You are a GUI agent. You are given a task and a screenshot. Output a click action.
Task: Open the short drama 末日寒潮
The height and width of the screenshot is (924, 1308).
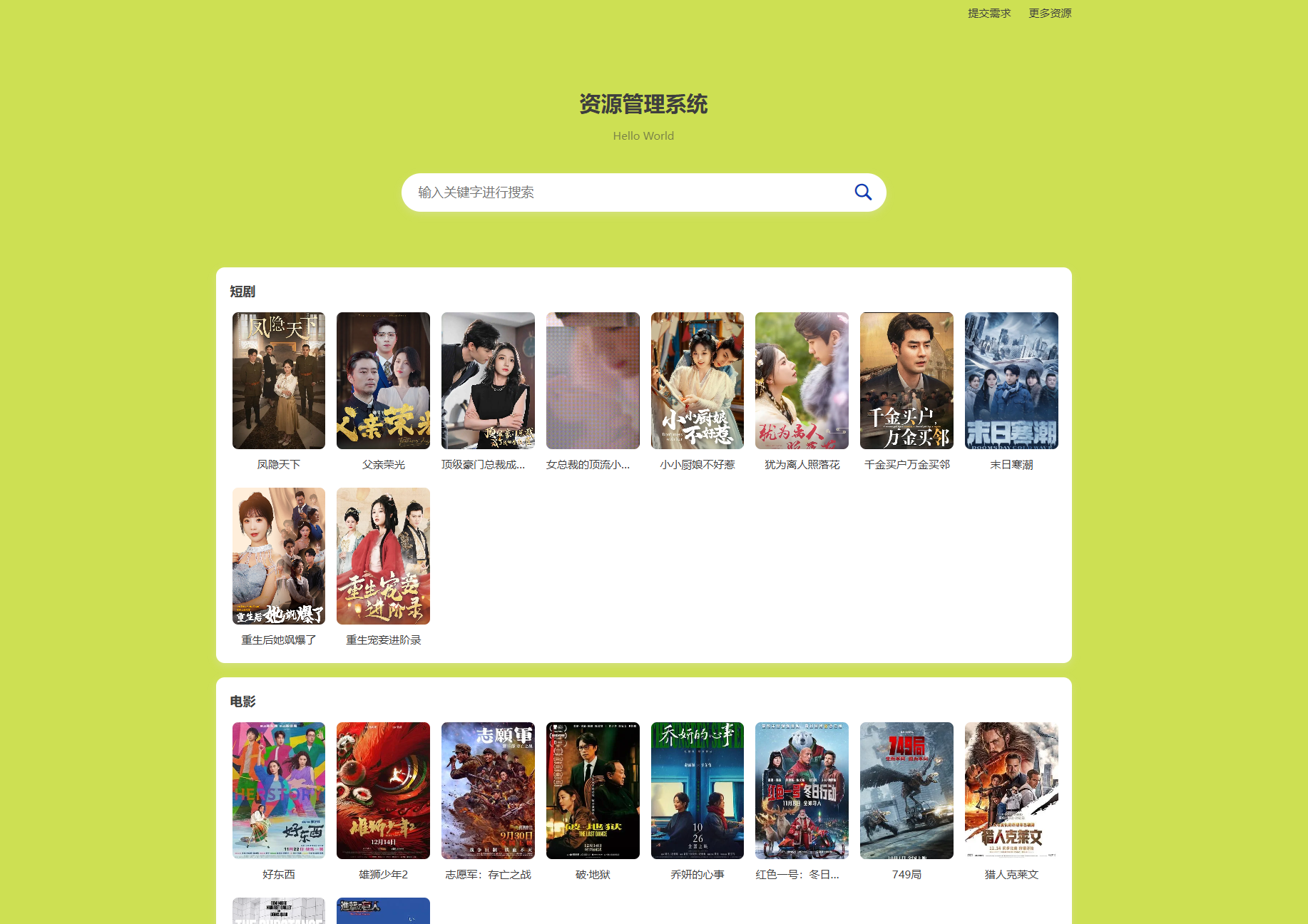click(x=1011, y=381)
